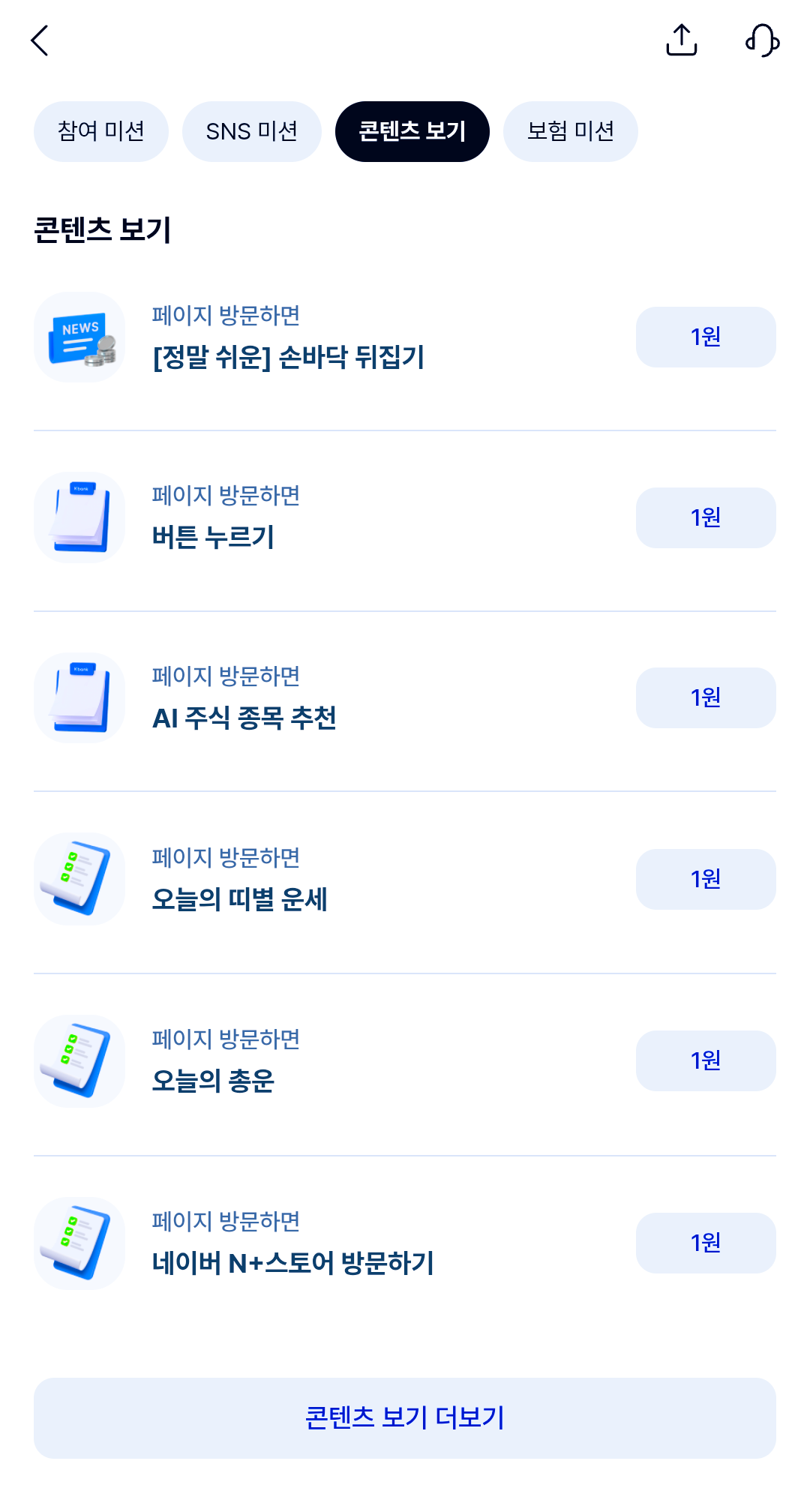The width and height of the screenshot is (810, 1512).
Task: Go back using the top-left arrow
Action: pos(40,40)
